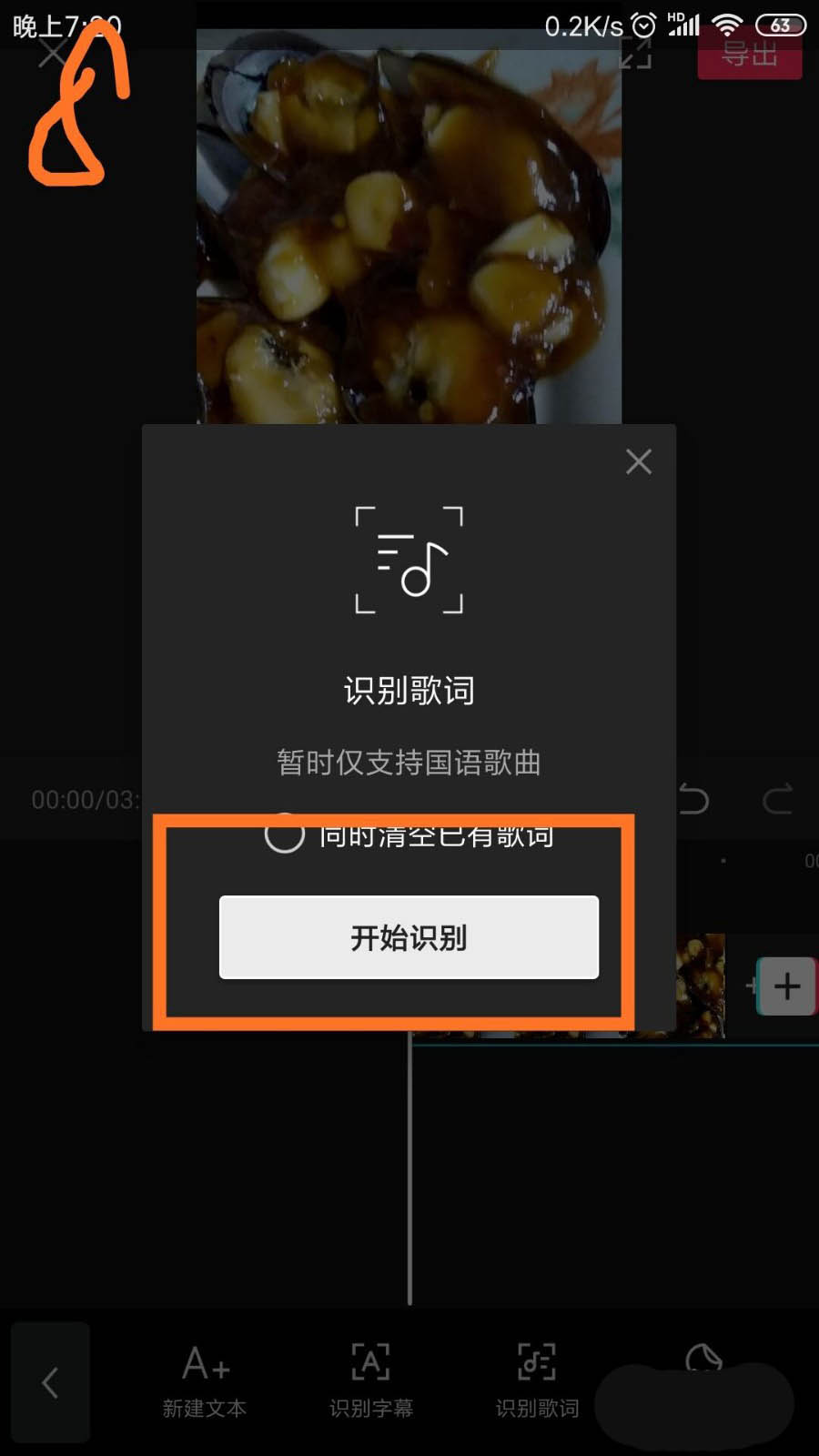The width and height of the screenshot is (819, 1456).
Task: Undo the last edit
Action: [x=693, y=800]
